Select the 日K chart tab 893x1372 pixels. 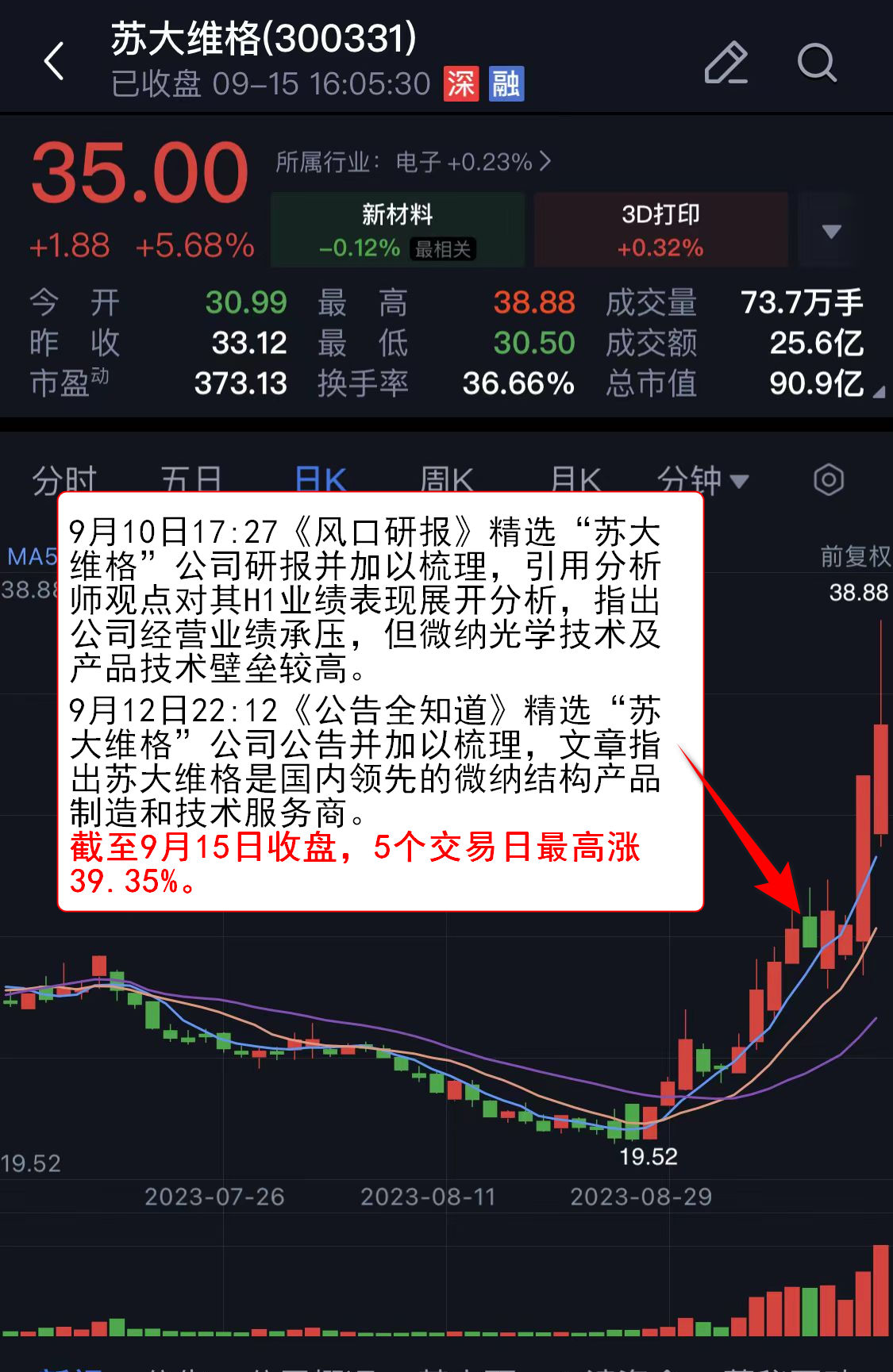pos(321,479)
